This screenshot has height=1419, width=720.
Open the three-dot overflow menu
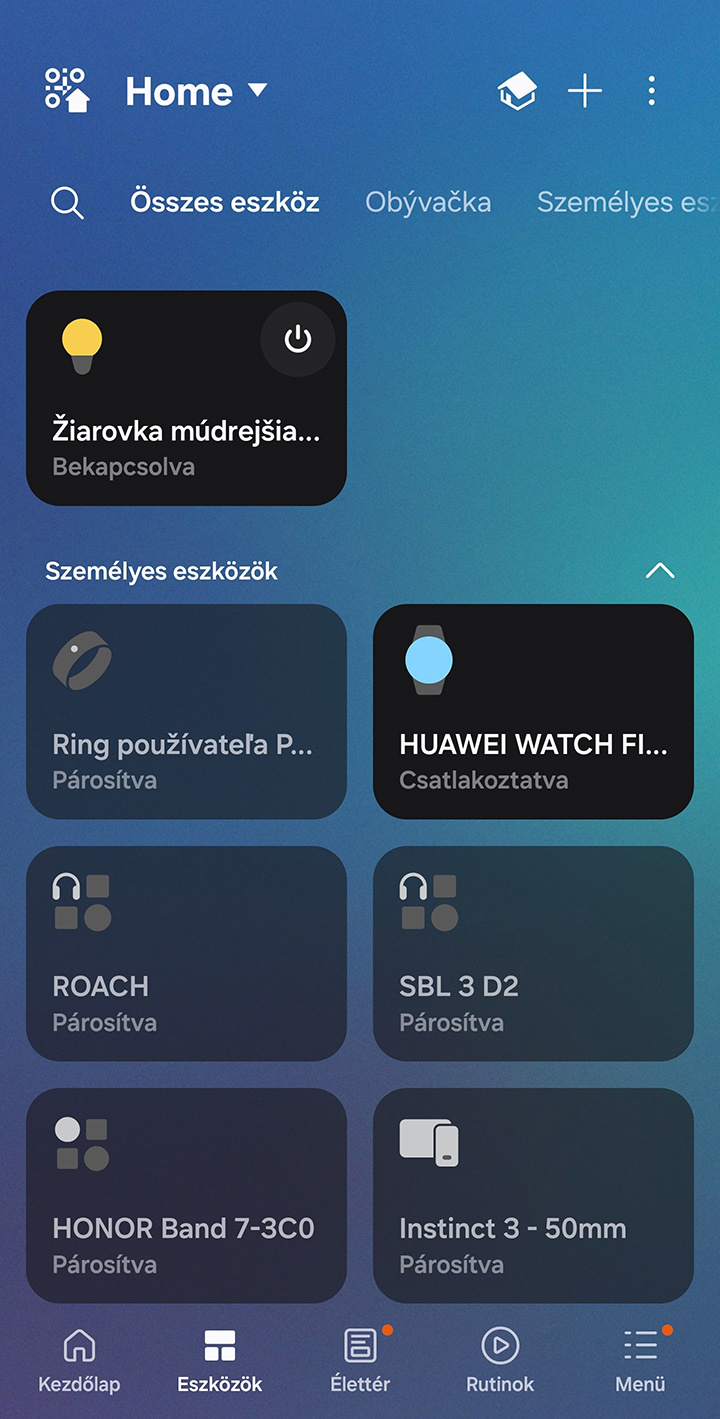[651, 91]
